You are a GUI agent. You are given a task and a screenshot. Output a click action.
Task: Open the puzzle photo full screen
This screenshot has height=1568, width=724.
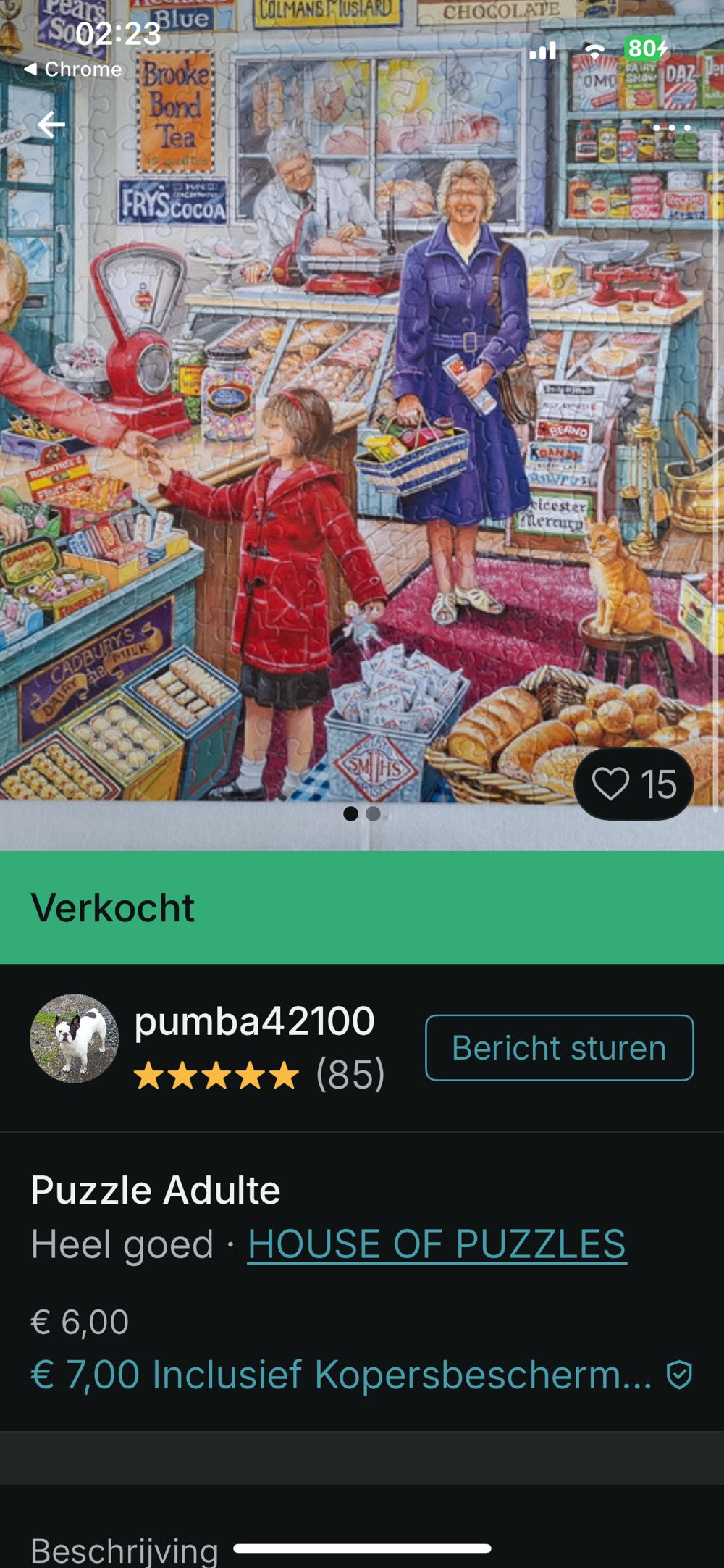point(362,435)
